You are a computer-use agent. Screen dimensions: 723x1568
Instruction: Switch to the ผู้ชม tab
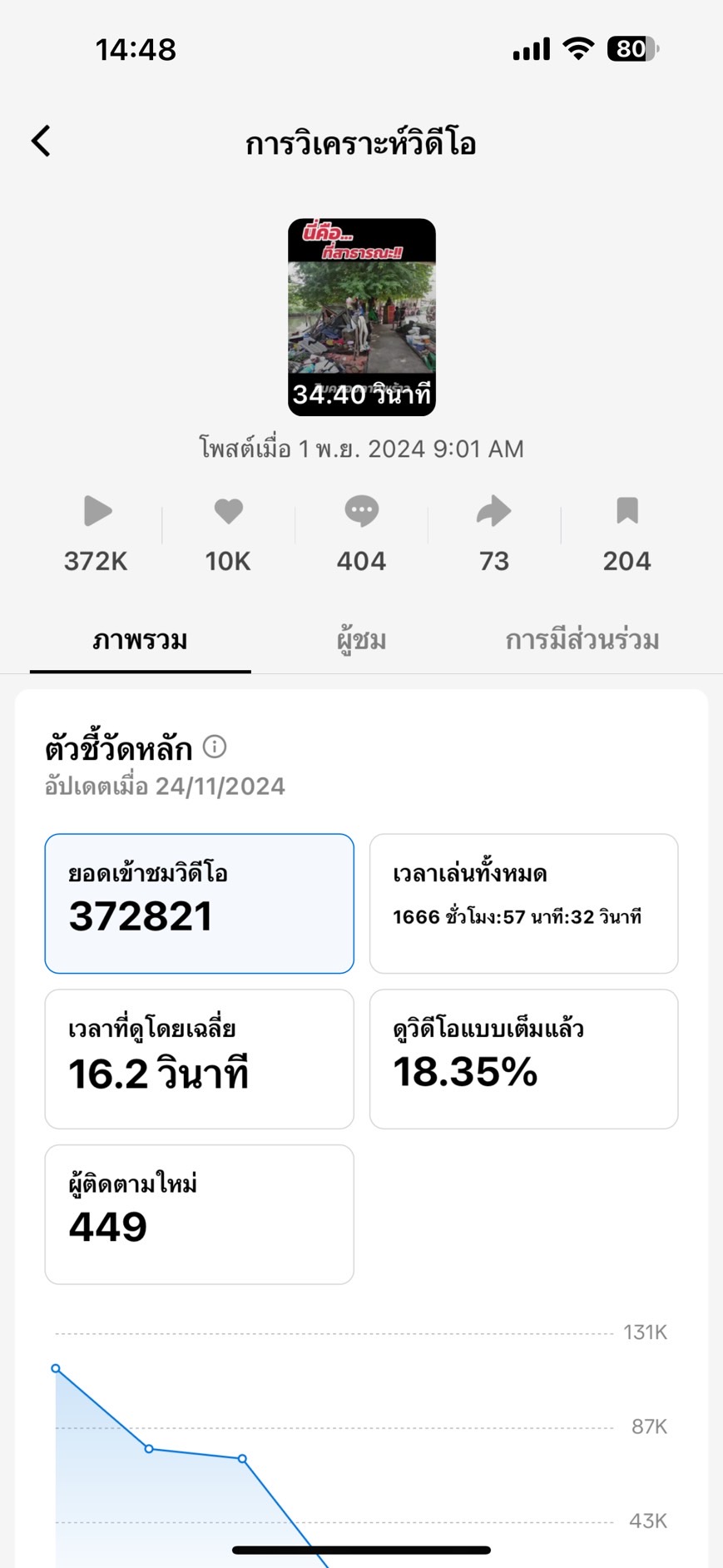(361, 640)
